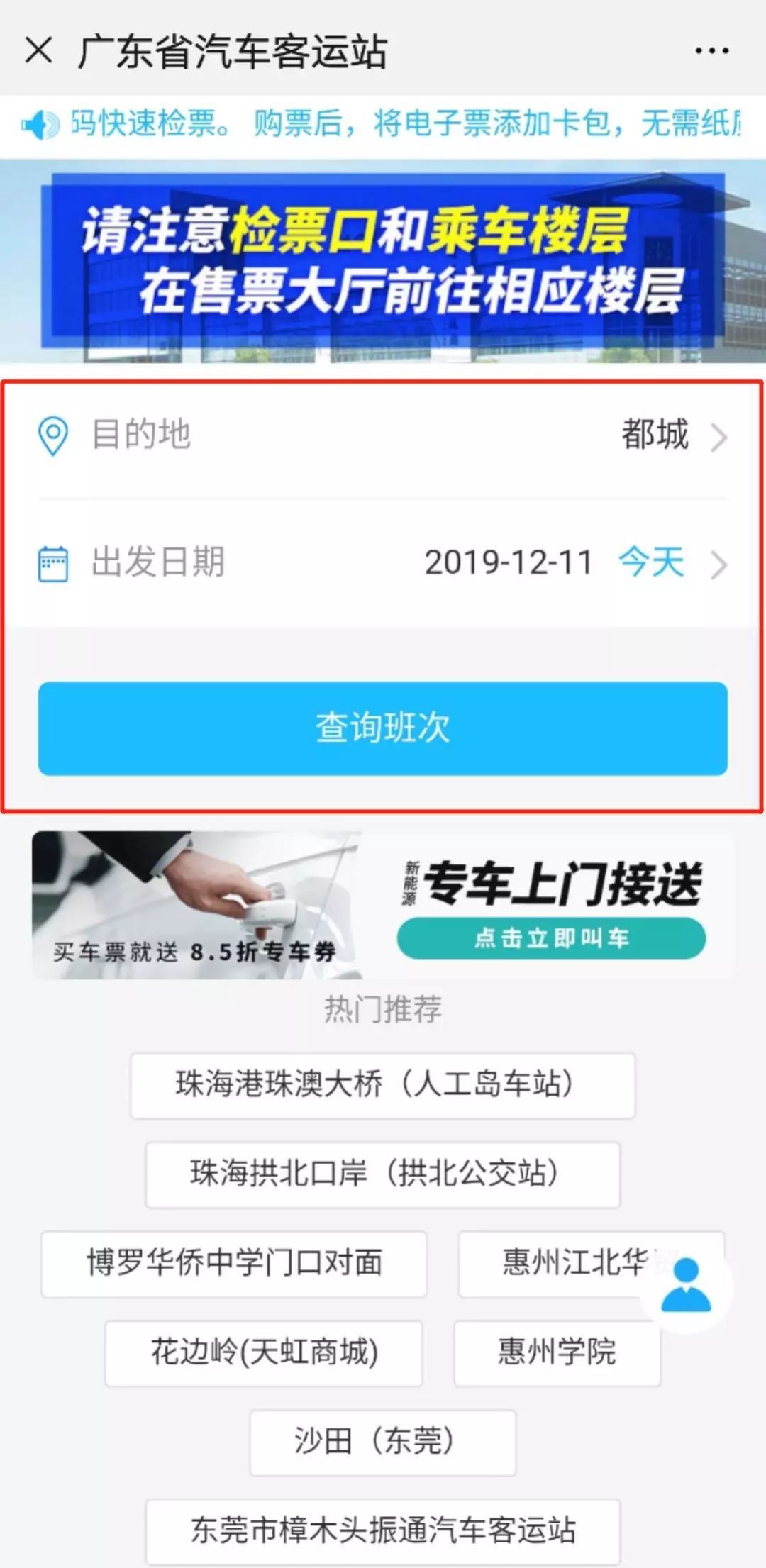Select 珠海拱北口岸（拱北公交站）recommendation
This screenshot has width=766, height=1568.
tap(383, 1174)
